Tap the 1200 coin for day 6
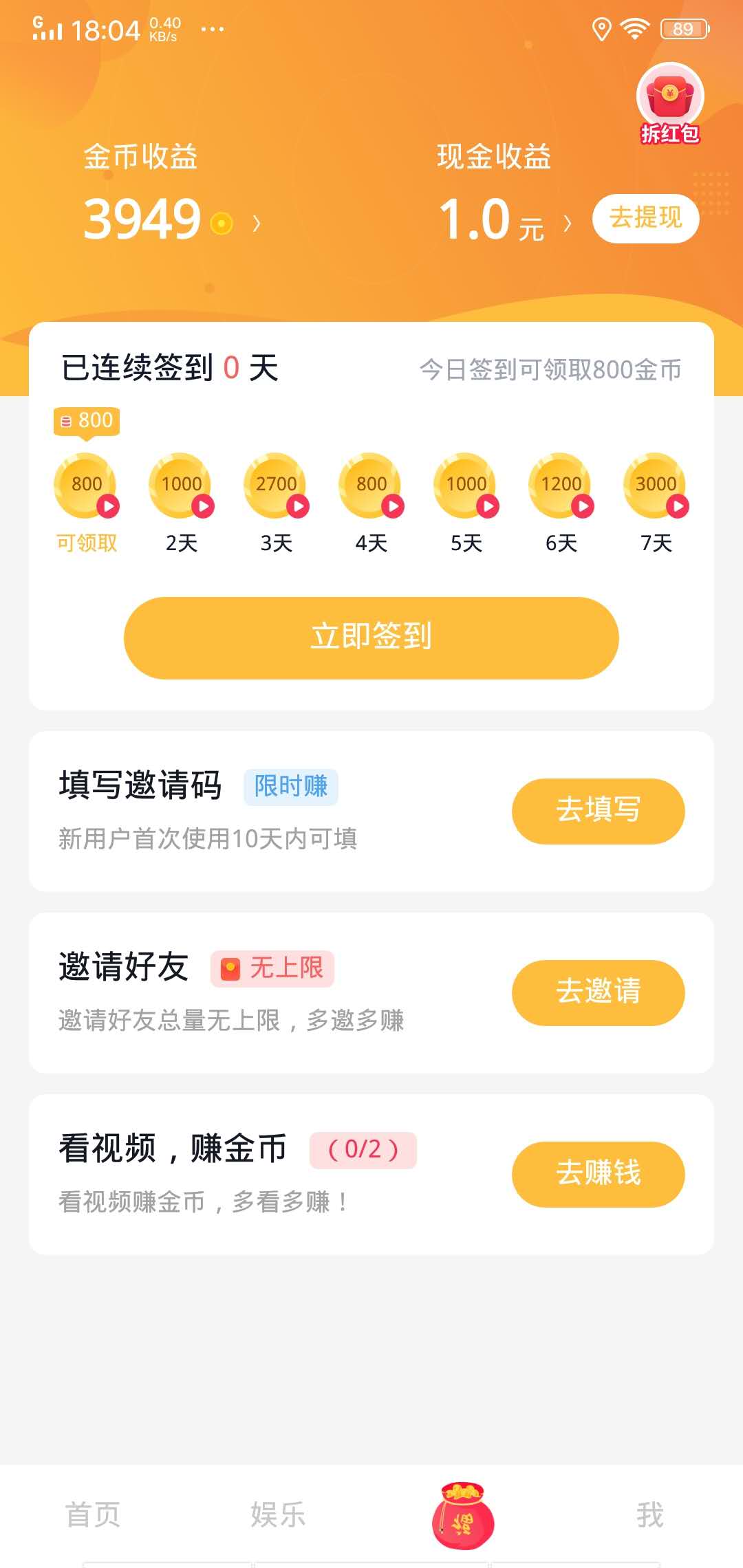743x1568 pixels. (x=559, y=486)
